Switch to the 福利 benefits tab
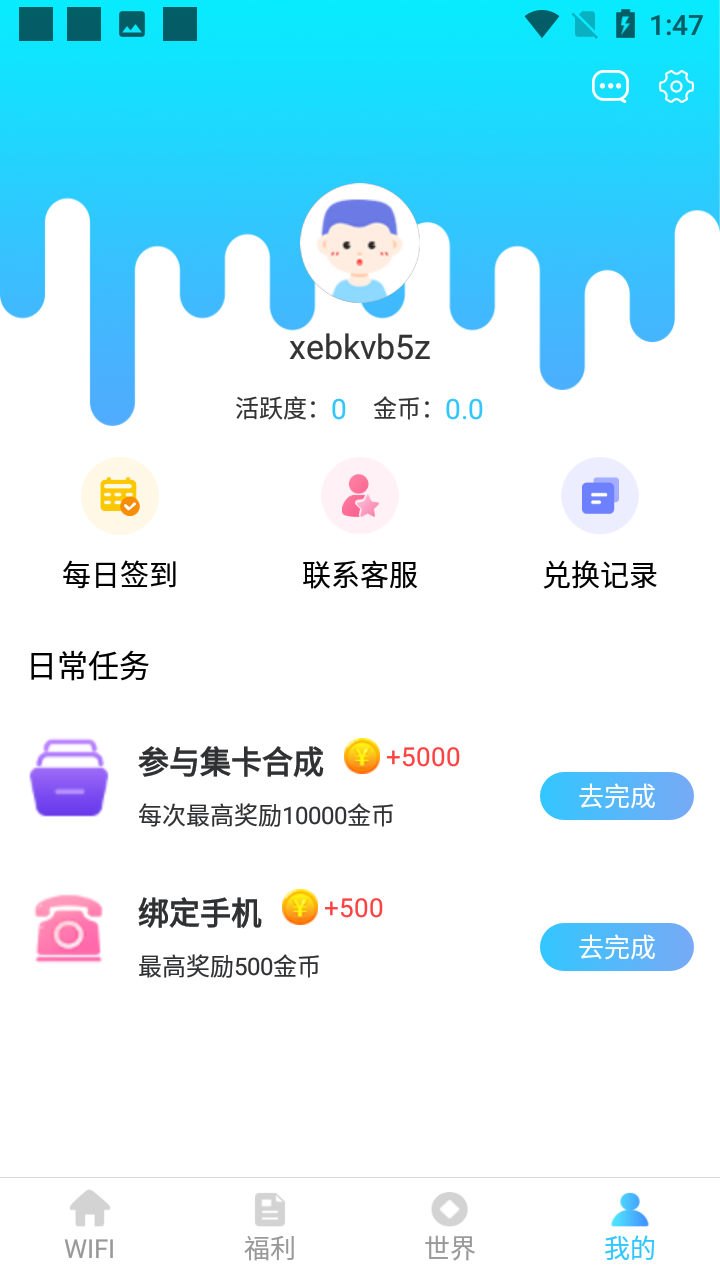Image resolution: width=720 pixels, height=1280 pixels. point(269,1222)
